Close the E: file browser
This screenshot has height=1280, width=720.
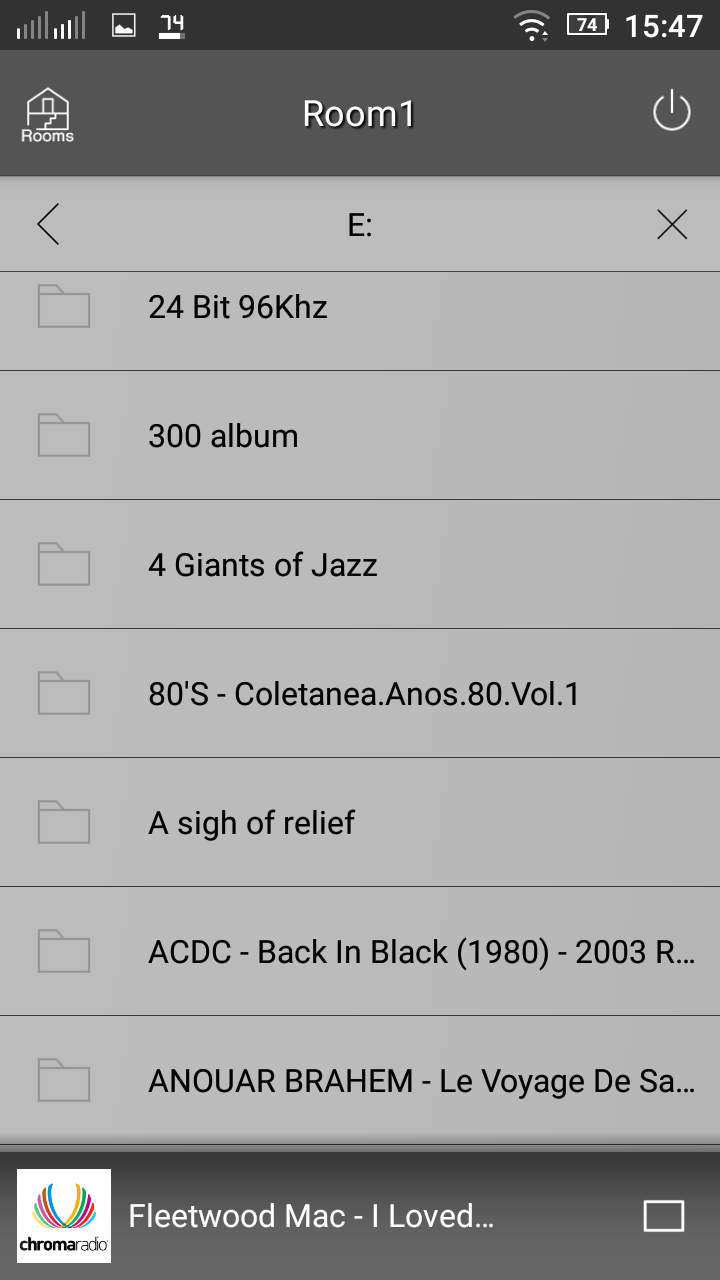pyautogui.click(x=671, y=225)
